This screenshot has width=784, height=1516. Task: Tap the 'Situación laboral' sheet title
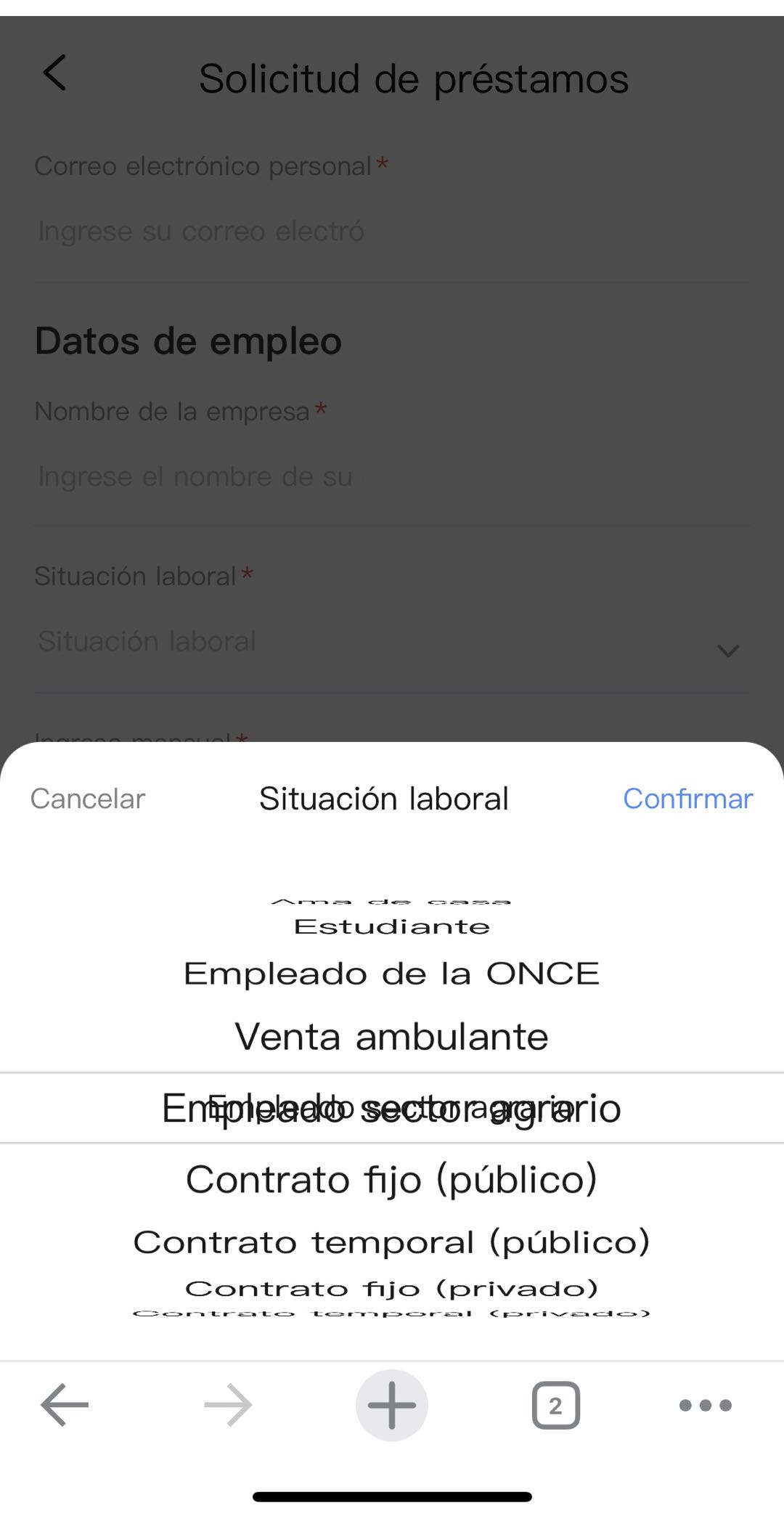(x=384, y=799)
